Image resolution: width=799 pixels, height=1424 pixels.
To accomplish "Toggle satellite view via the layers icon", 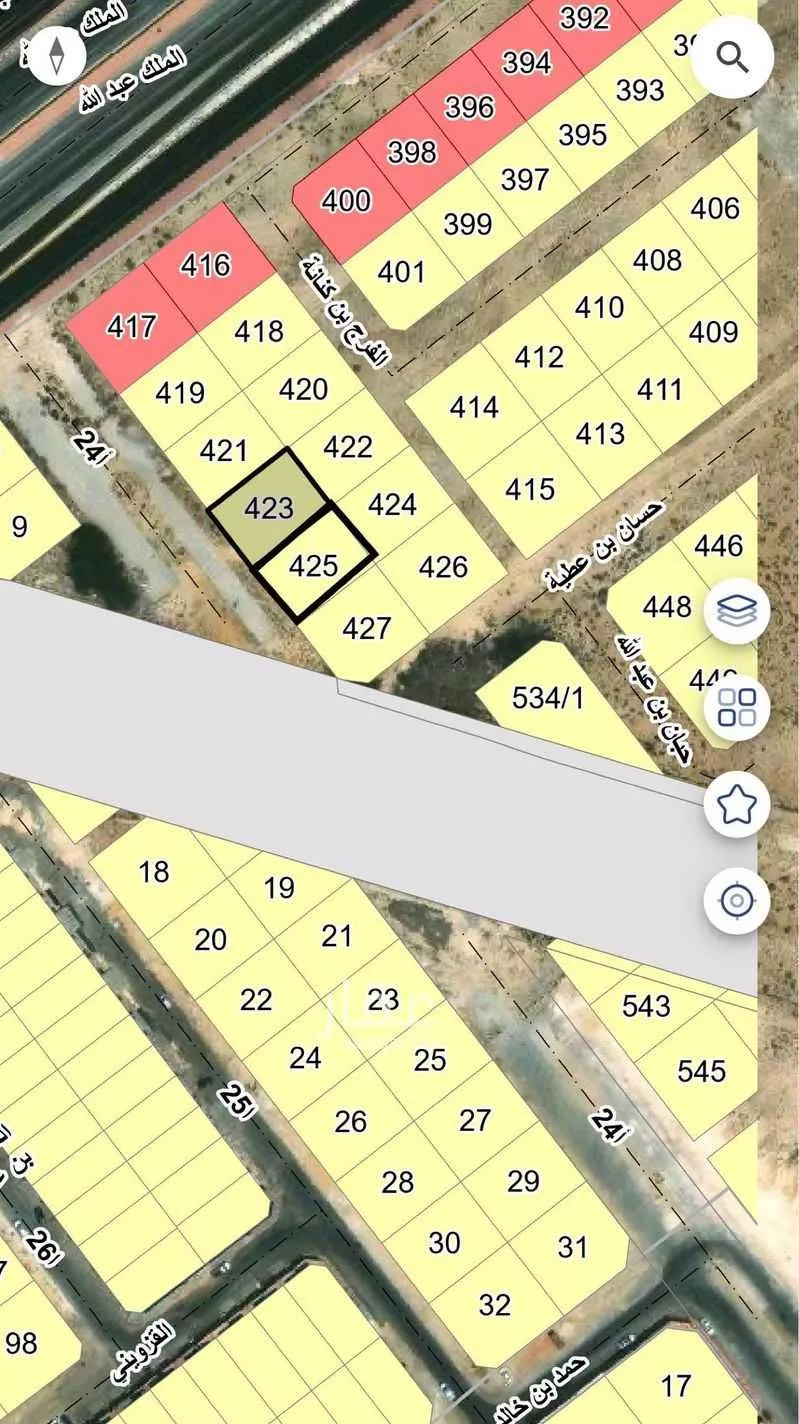I will (737, 609).
